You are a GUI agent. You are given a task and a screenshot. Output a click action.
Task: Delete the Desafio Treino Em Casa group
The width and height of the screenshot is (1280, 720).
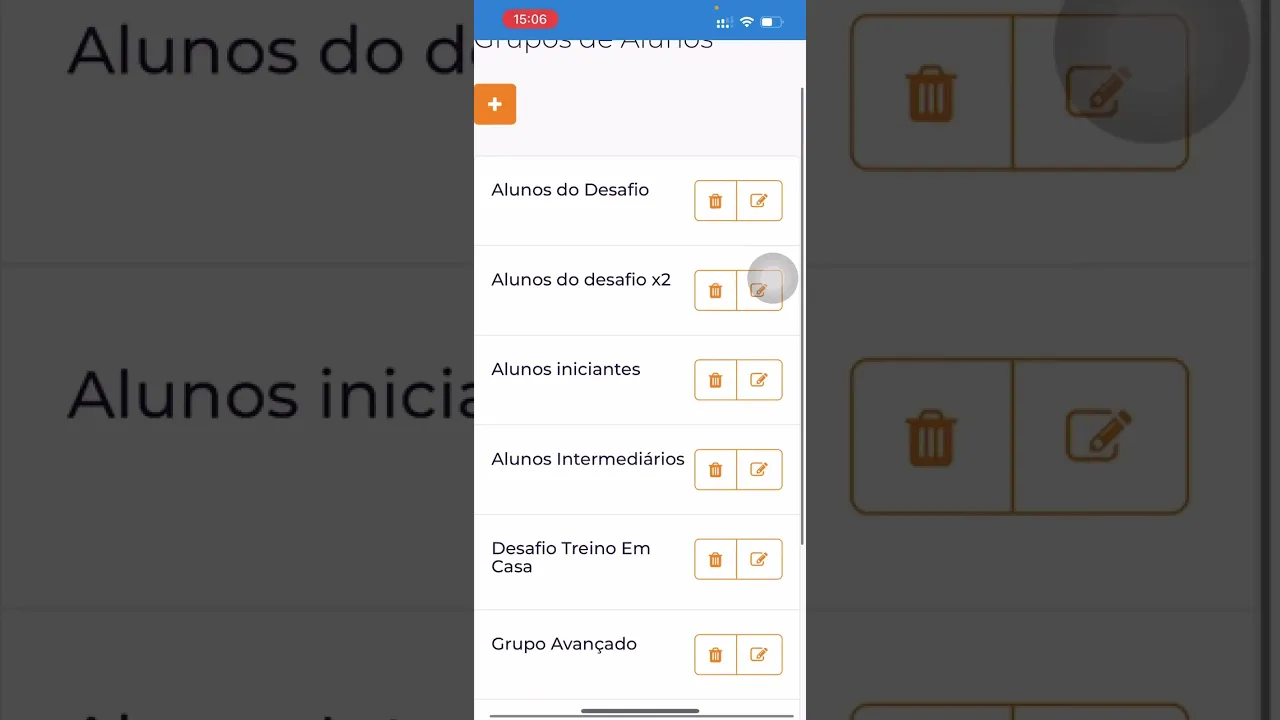(x=715, y=560)
